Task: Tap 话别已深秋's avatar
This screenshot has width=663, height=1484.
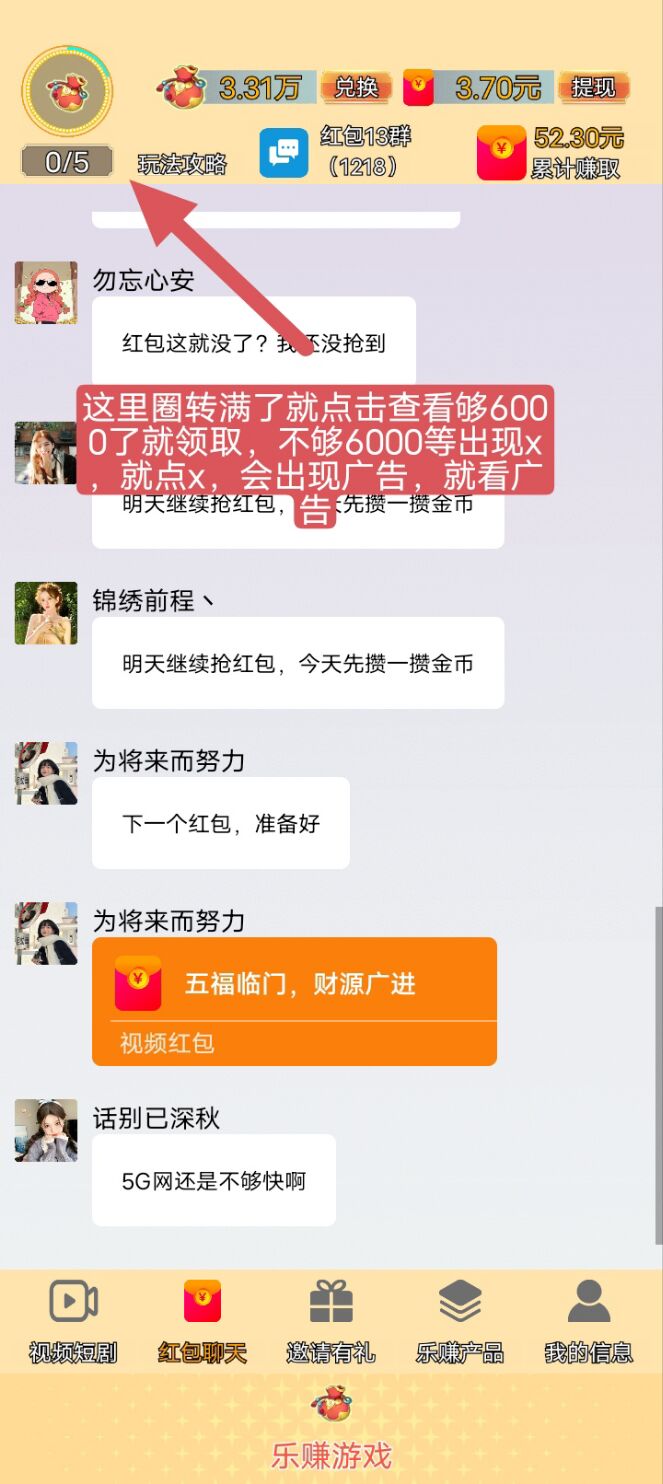Action: (46, 1131)
